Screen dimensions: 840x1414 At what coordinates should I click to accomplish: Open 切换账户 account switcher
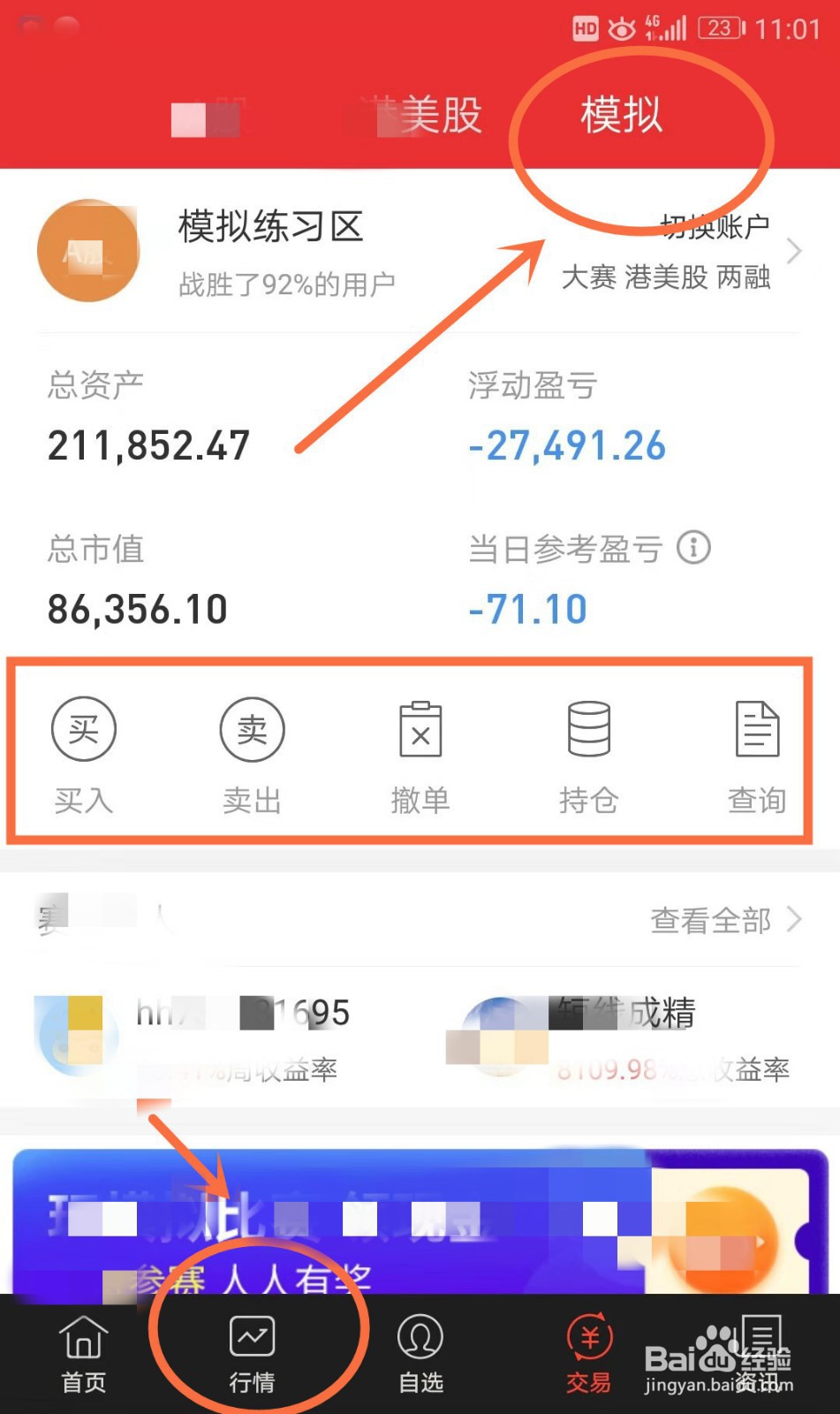coord(716,223)
